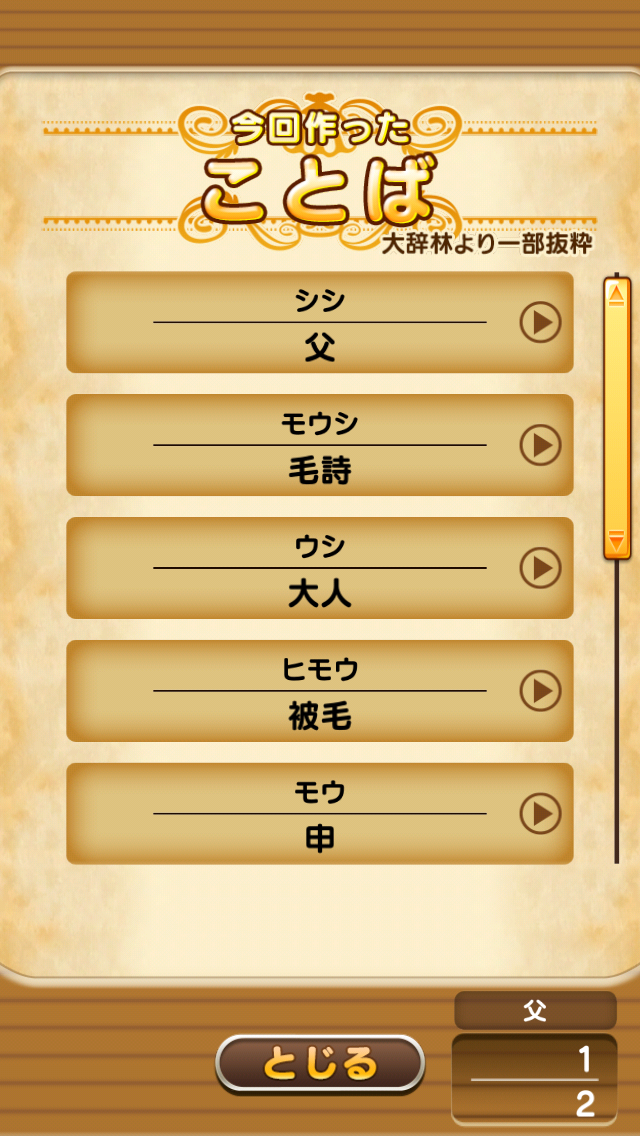Open the definition for モウ (申)

540,814
